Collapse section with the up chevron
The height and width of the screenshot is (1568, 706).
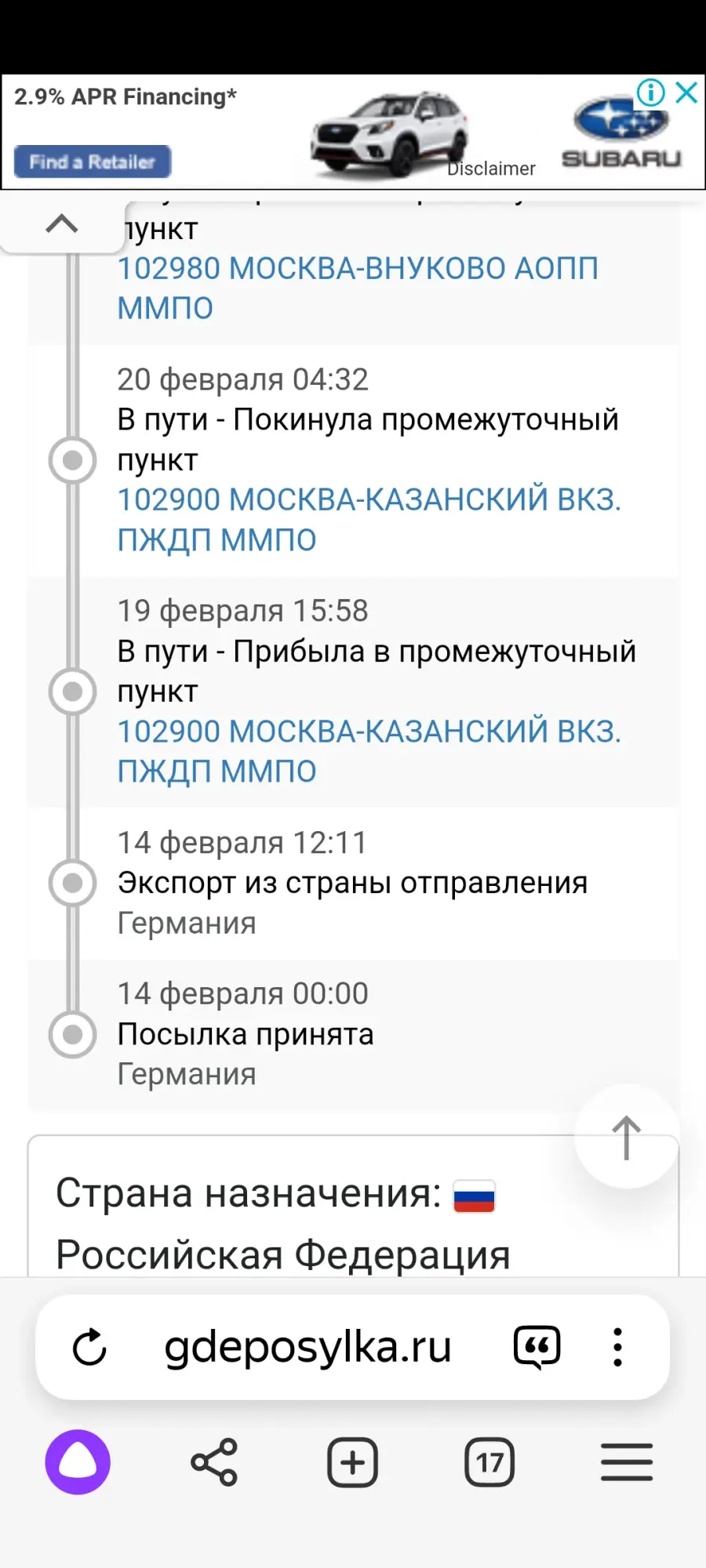[62, 224]
